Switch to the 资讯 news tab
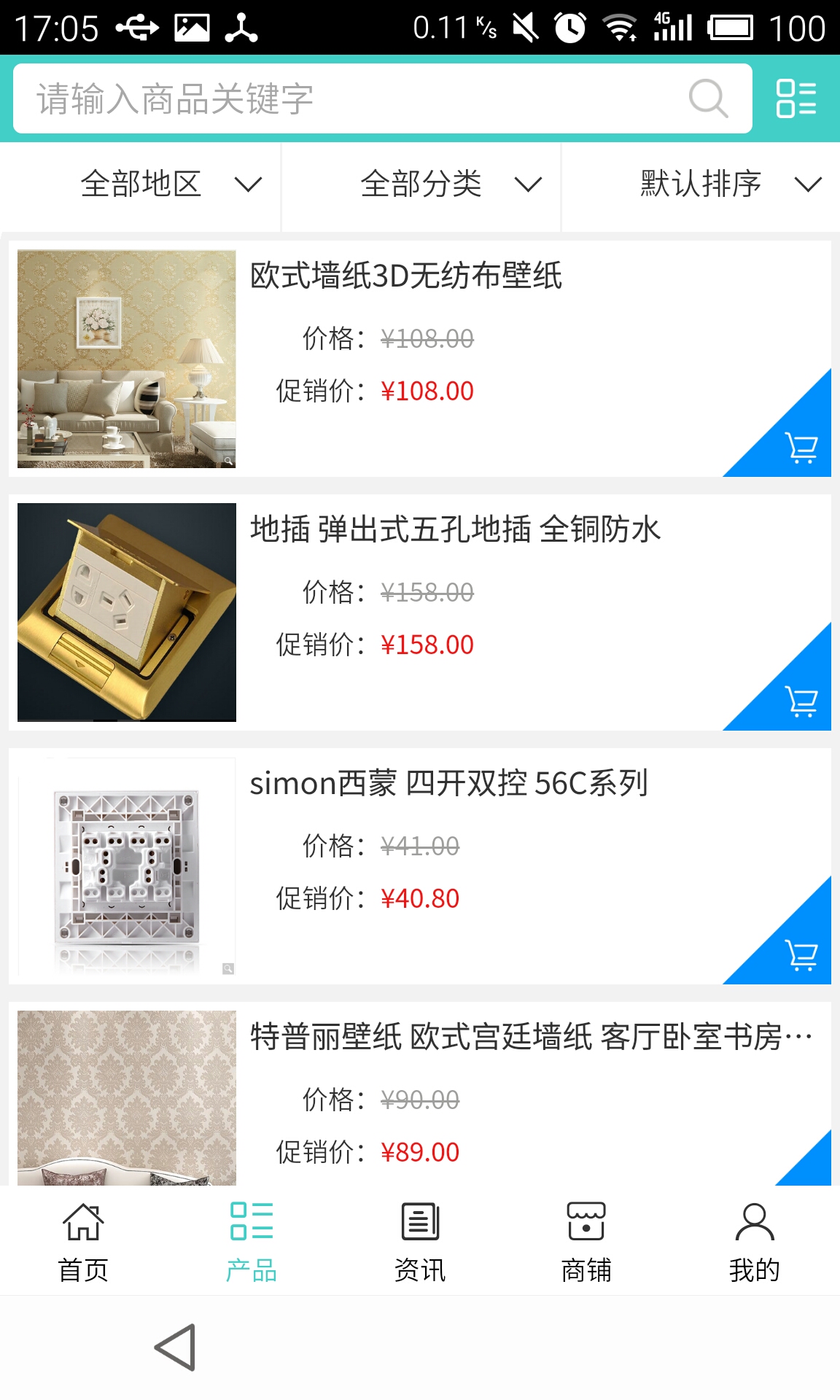The height and width of the screenshot is (1400, 840). pyautogui.click(x=419, y=1242)
